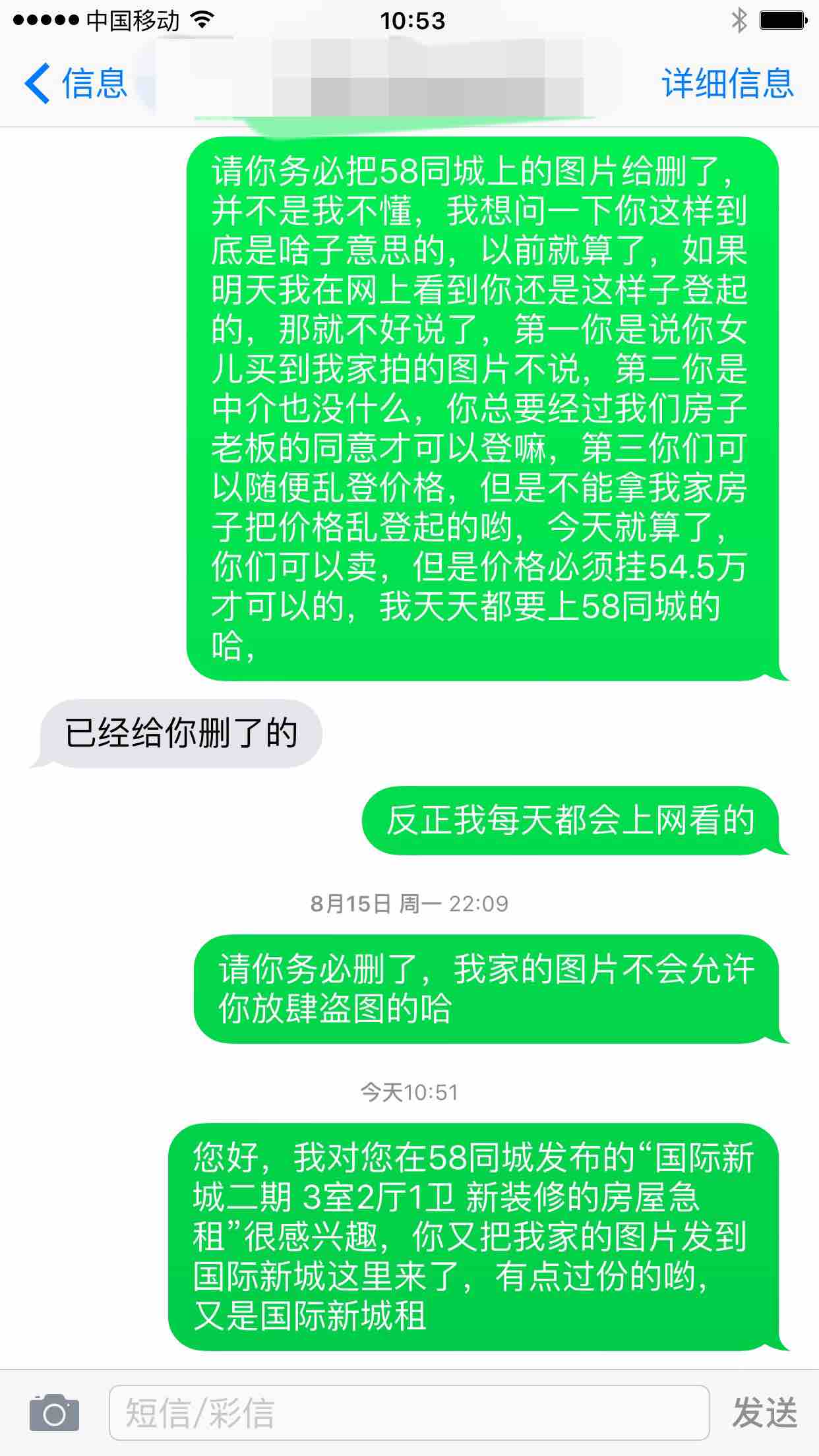
Task: Open the camera to attach a photo
Action: click(54, 1412)
